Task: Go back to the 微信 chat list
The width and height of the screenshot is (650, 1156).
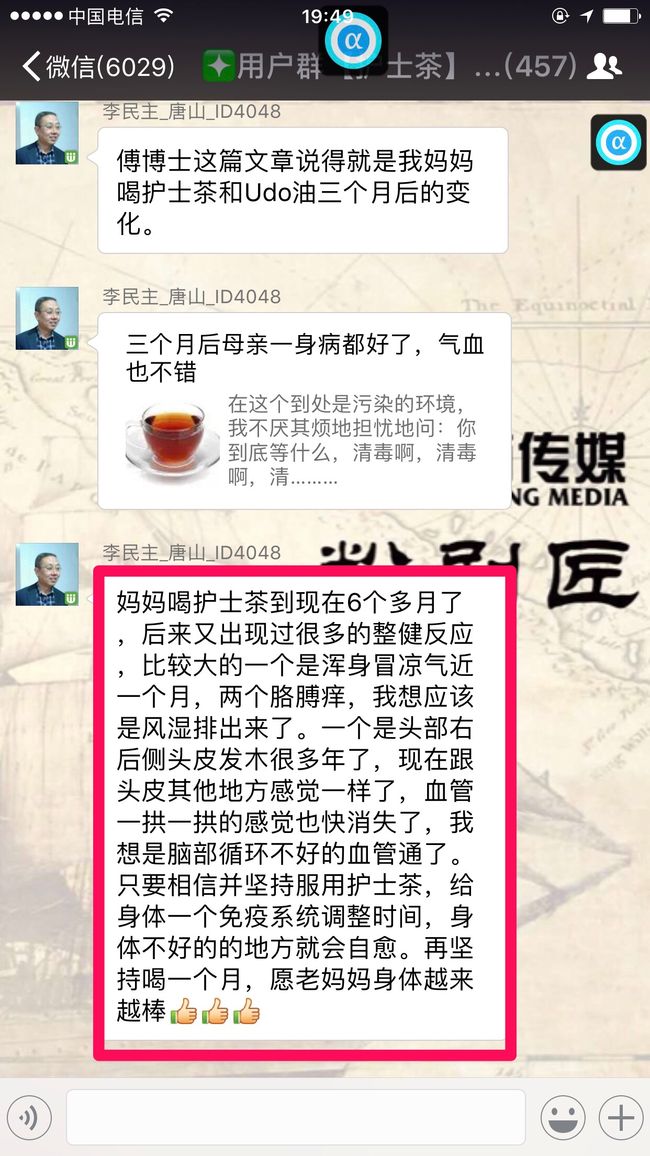Action: [x=99, y=67]
